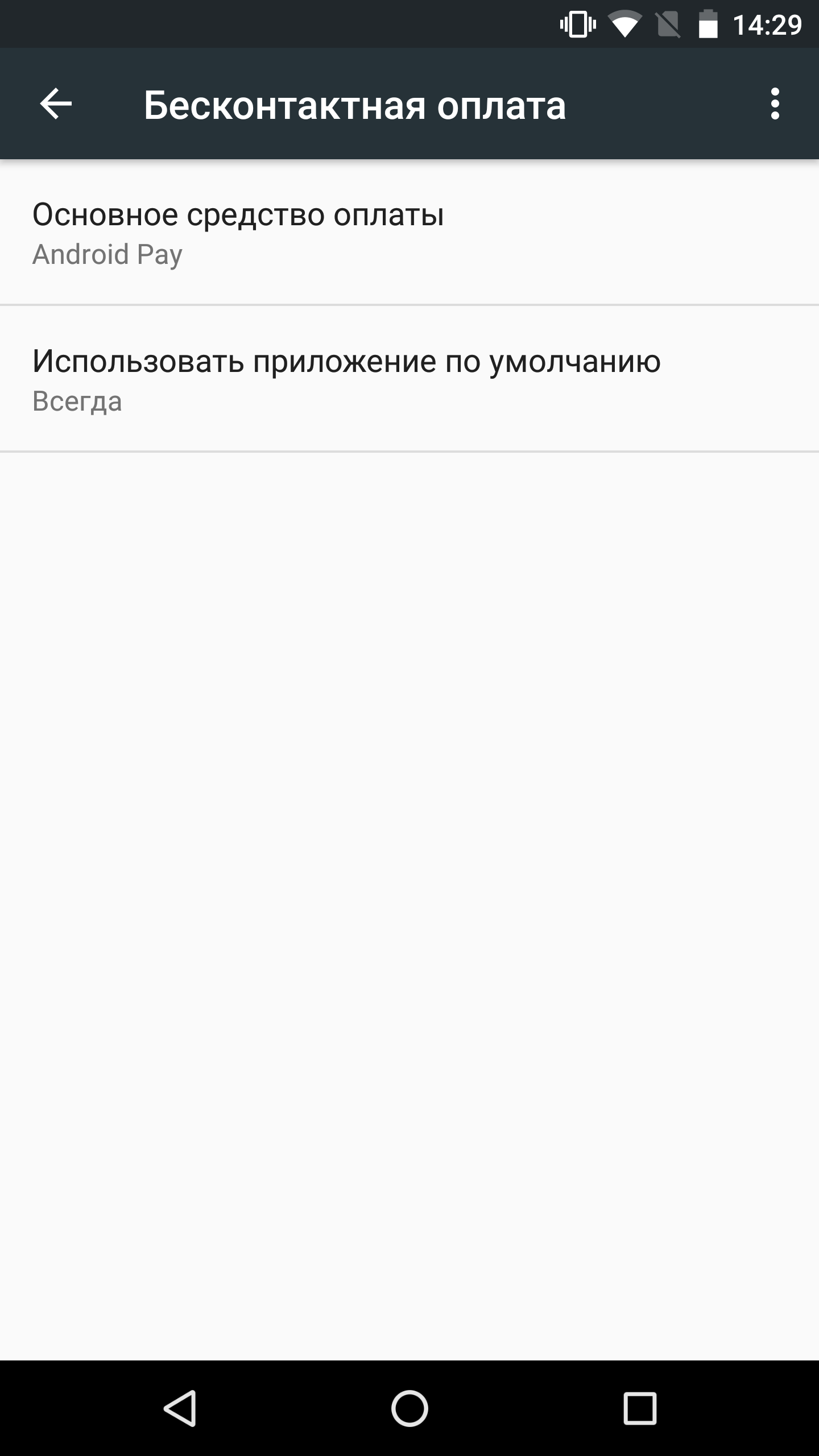Go back using the toolbar arrow
This screenshot has width=819, height=1456.
(x=56, y=104)
